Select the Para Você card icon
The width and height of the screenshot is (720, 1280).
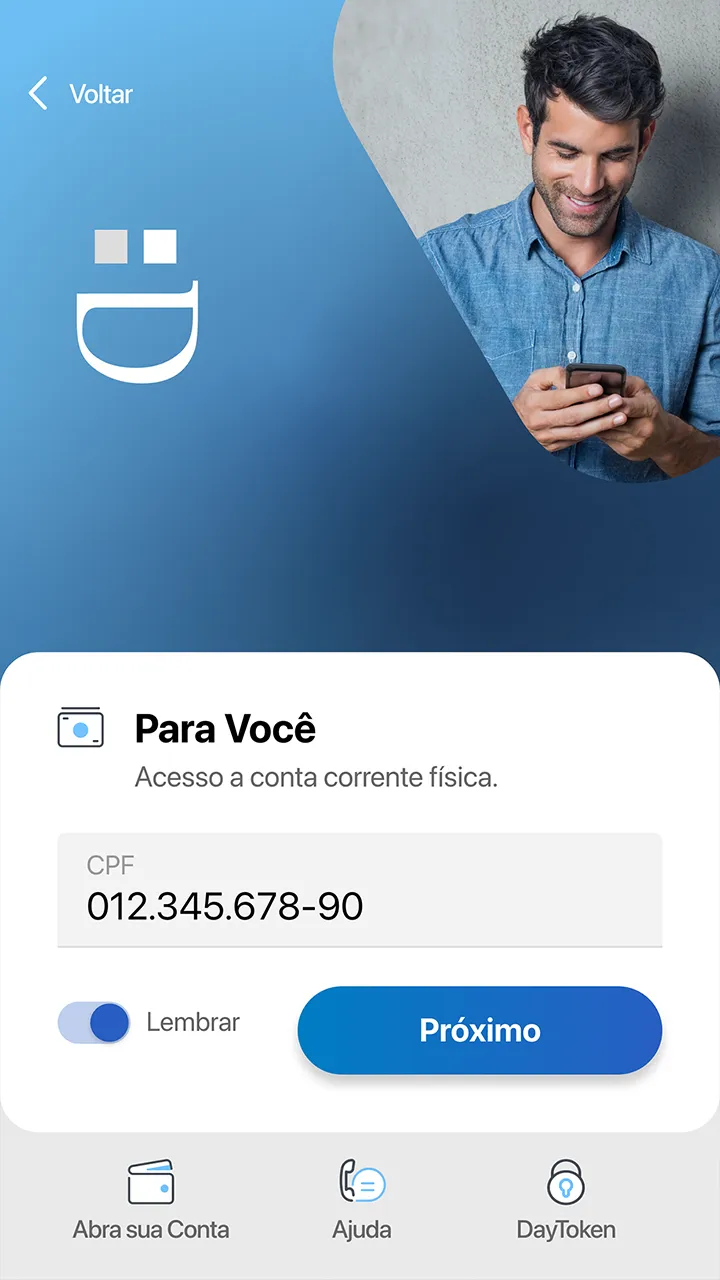pos(82,727)
